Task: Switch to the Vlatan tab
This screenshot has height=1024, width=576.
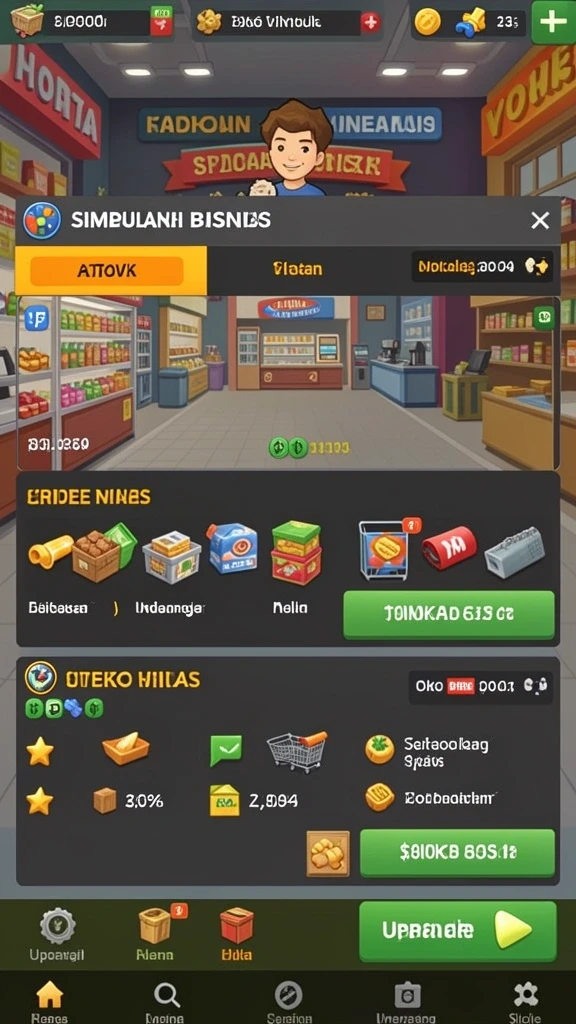Action: tap(297, 268)
